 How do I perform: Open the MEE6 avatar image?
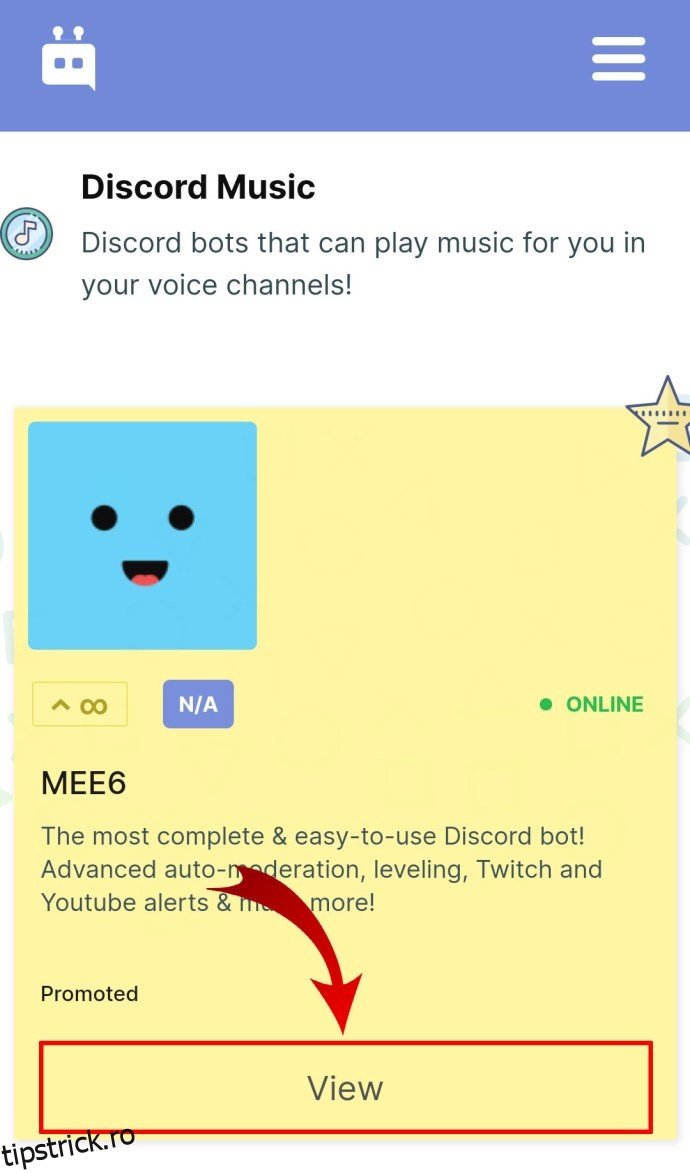pyautogui.click(x=142, y=535)
